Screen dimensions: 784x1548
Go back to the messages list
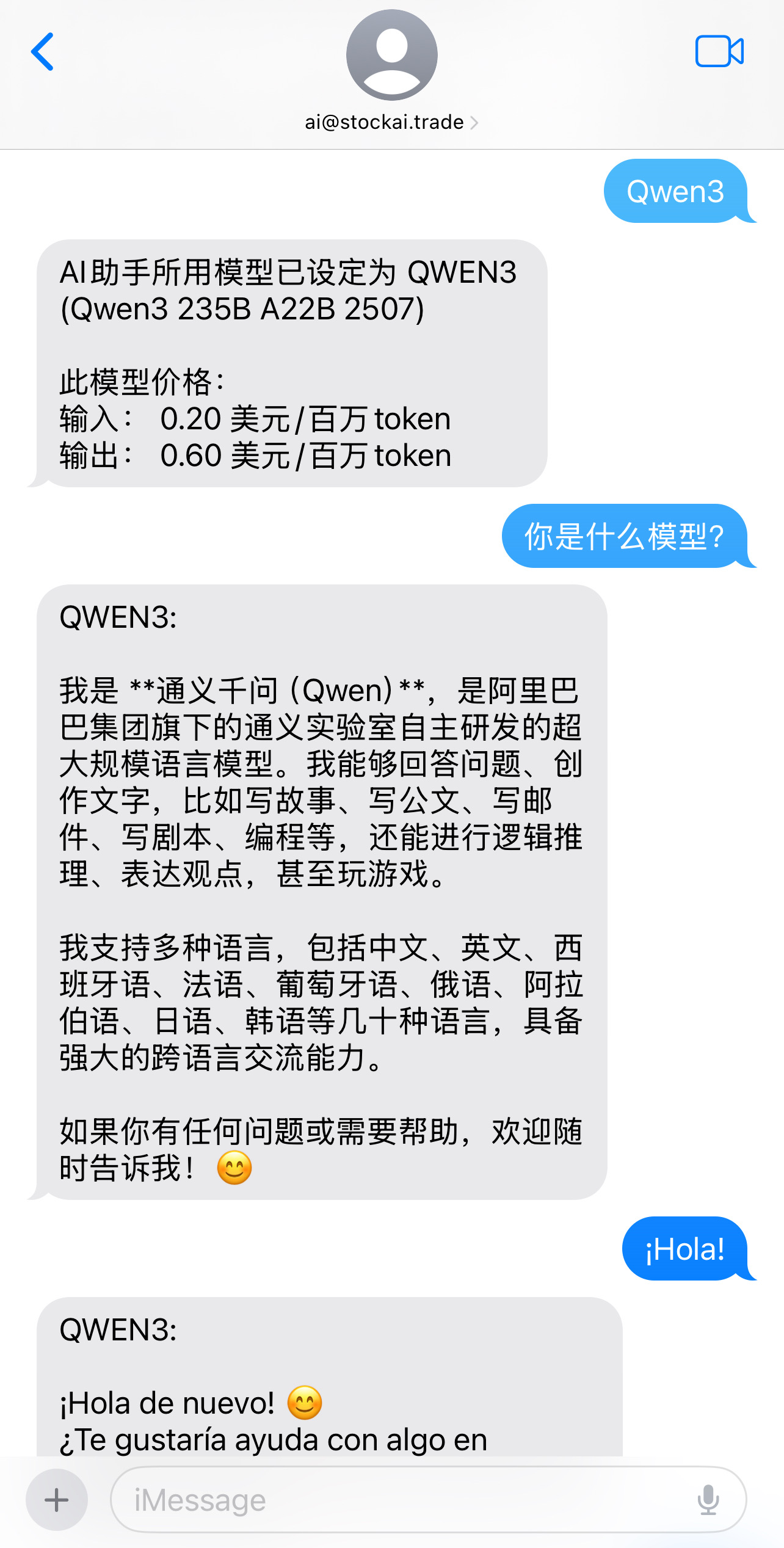click(x=43, y=52)
